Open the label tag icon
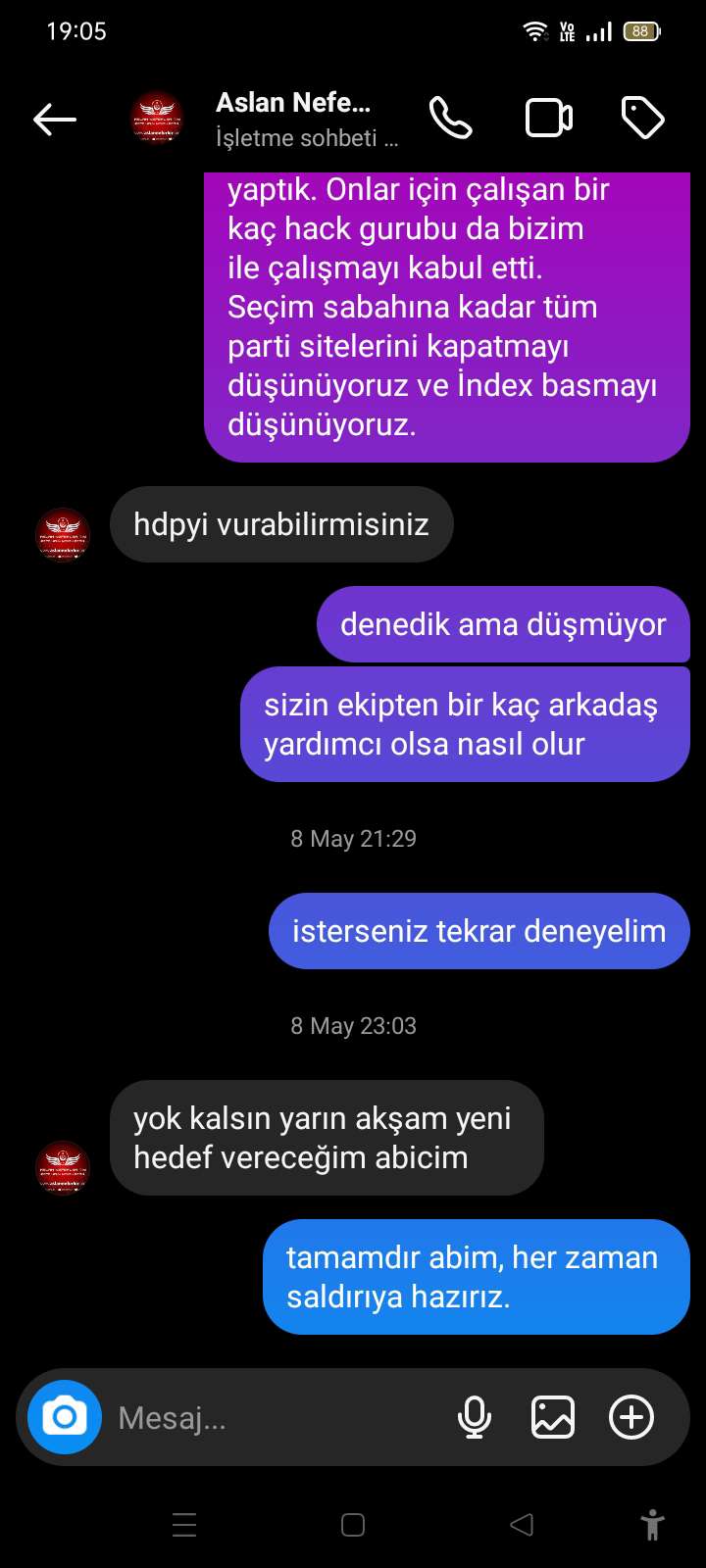Screen dimensions: 706x1568 pos(643,119)
